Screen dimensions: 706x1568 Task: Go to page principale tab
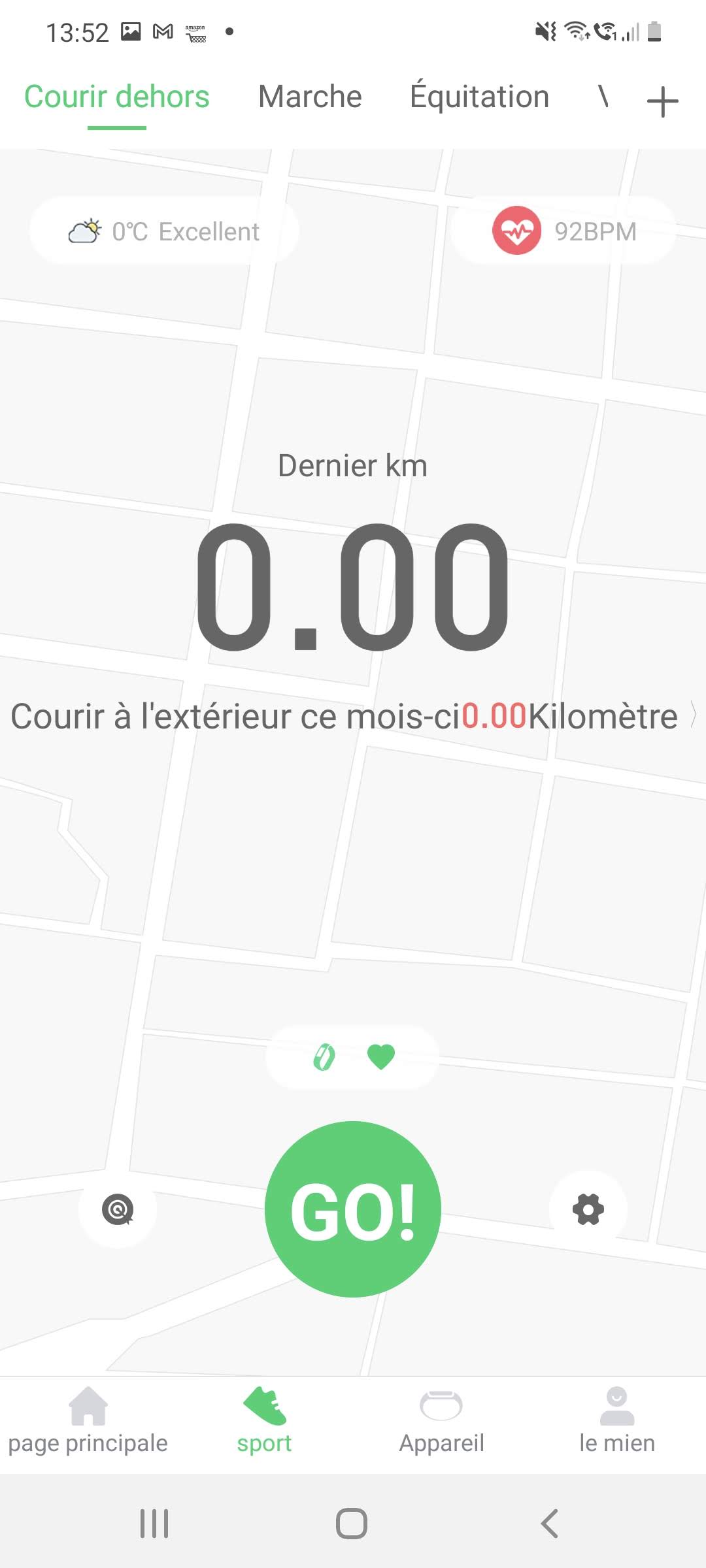coord(88,1426)
